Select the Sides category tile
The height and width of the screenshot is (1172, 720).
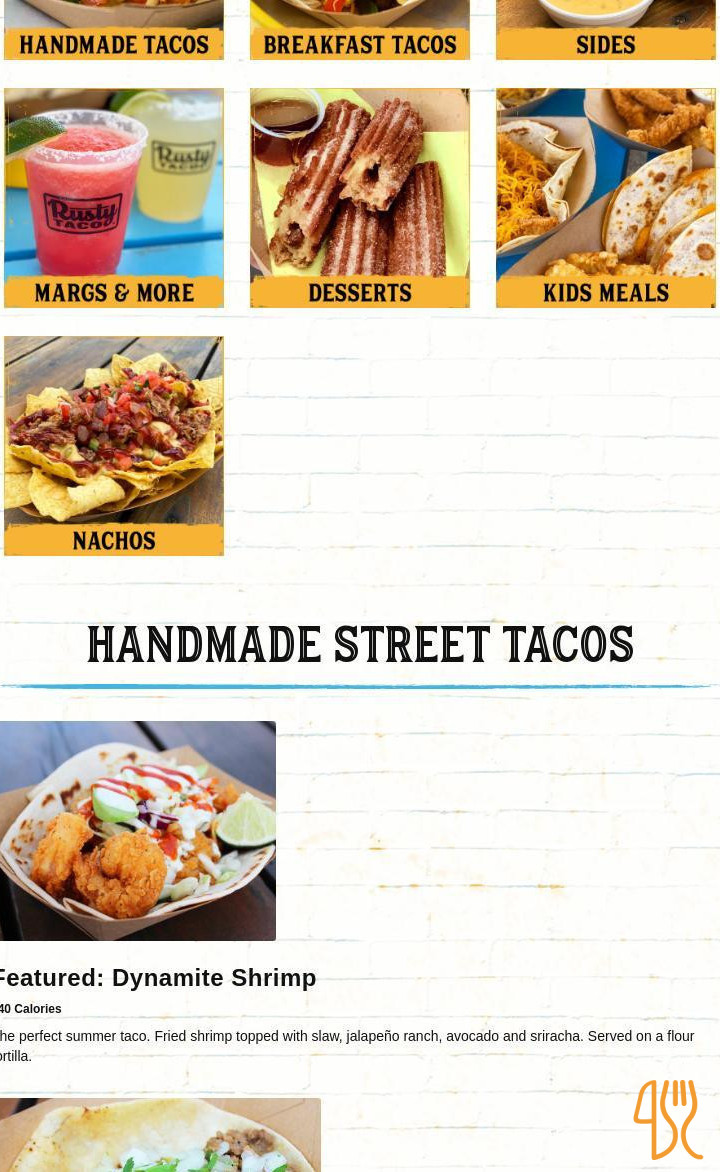(x=606, y=30)
